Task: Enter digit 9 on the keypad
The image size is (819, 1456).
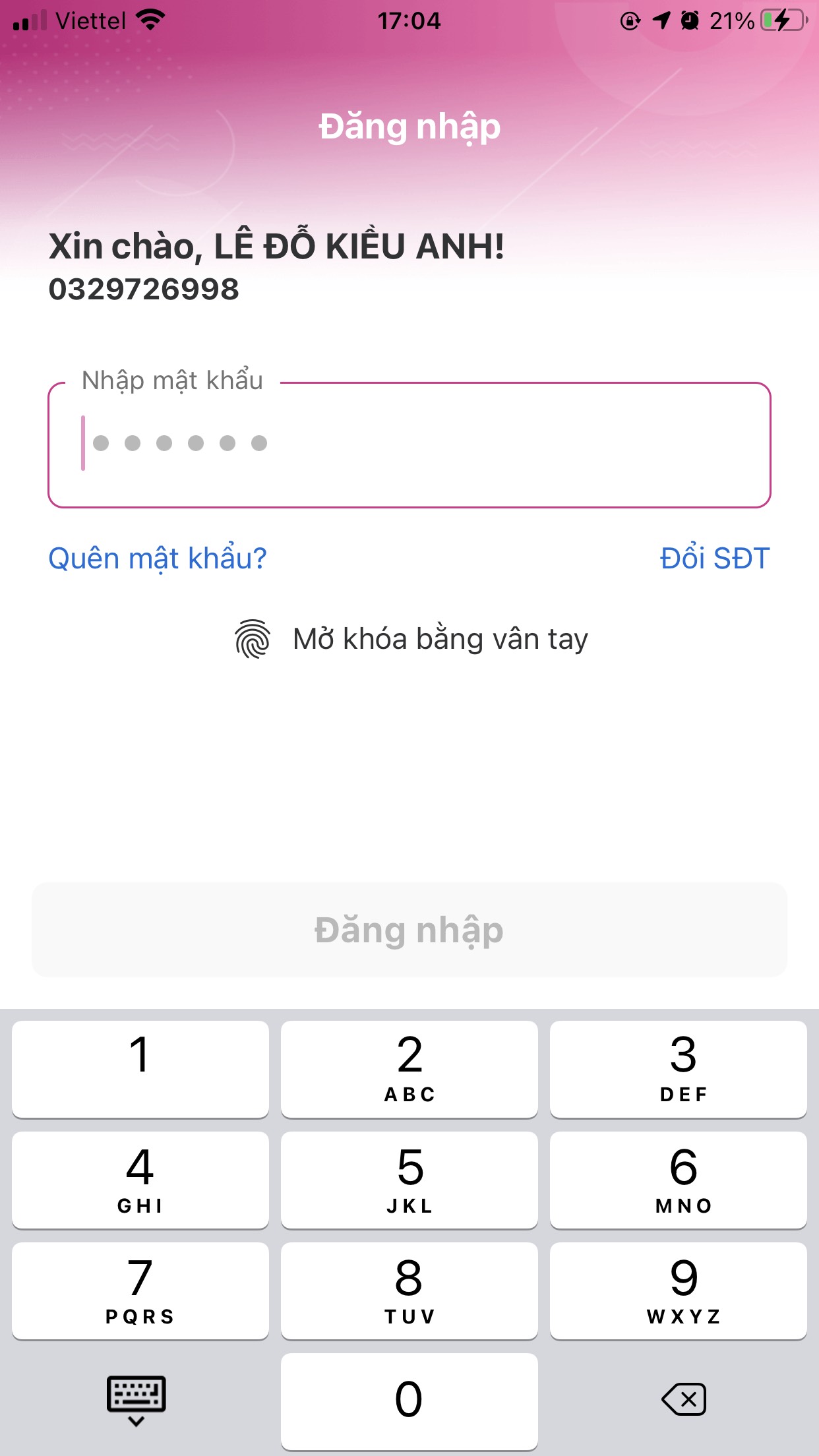Action: (x=679, y=1290)
